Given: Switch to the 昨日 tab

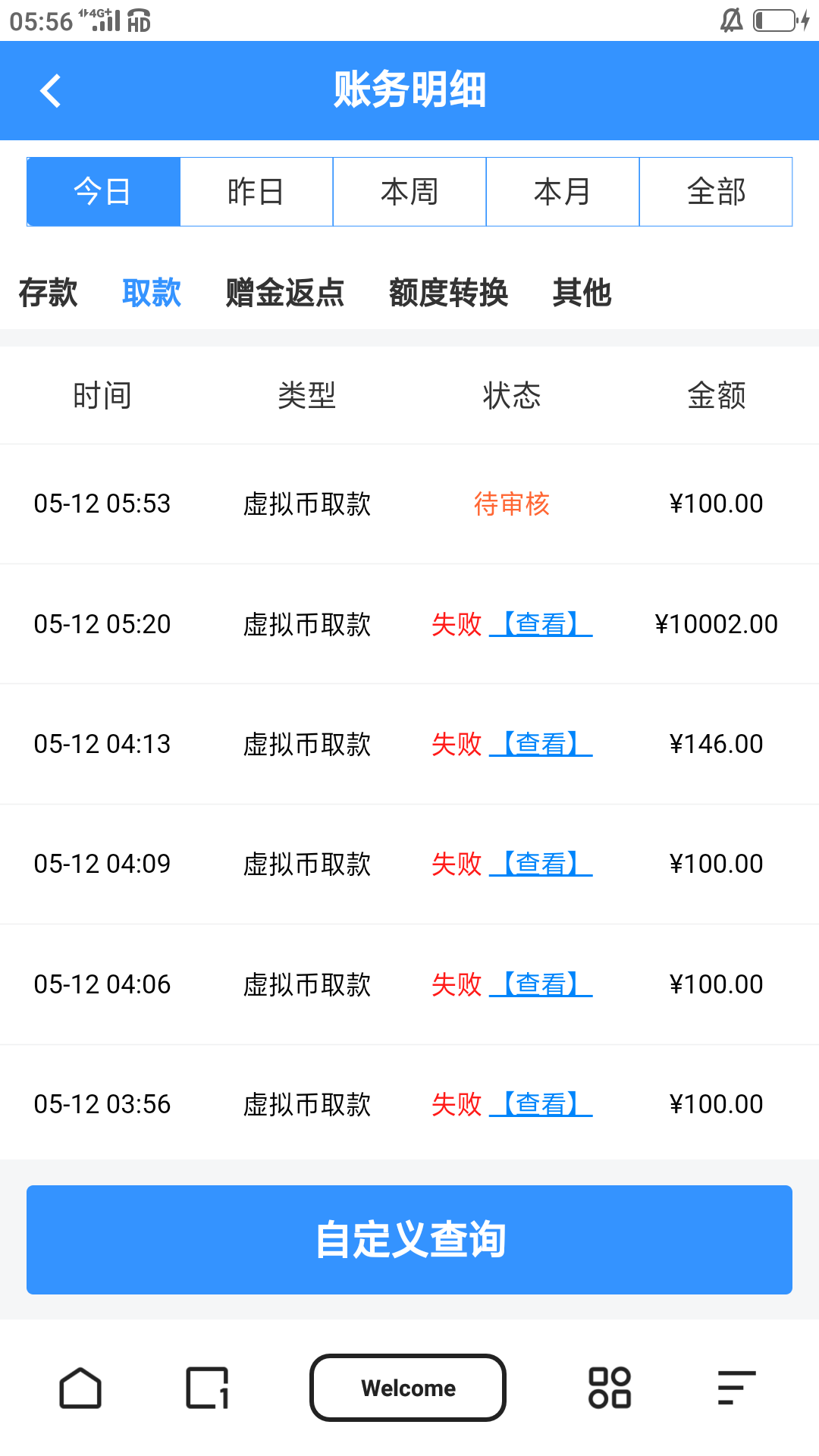Looking at the screenshot, I should tap(256, 192).
